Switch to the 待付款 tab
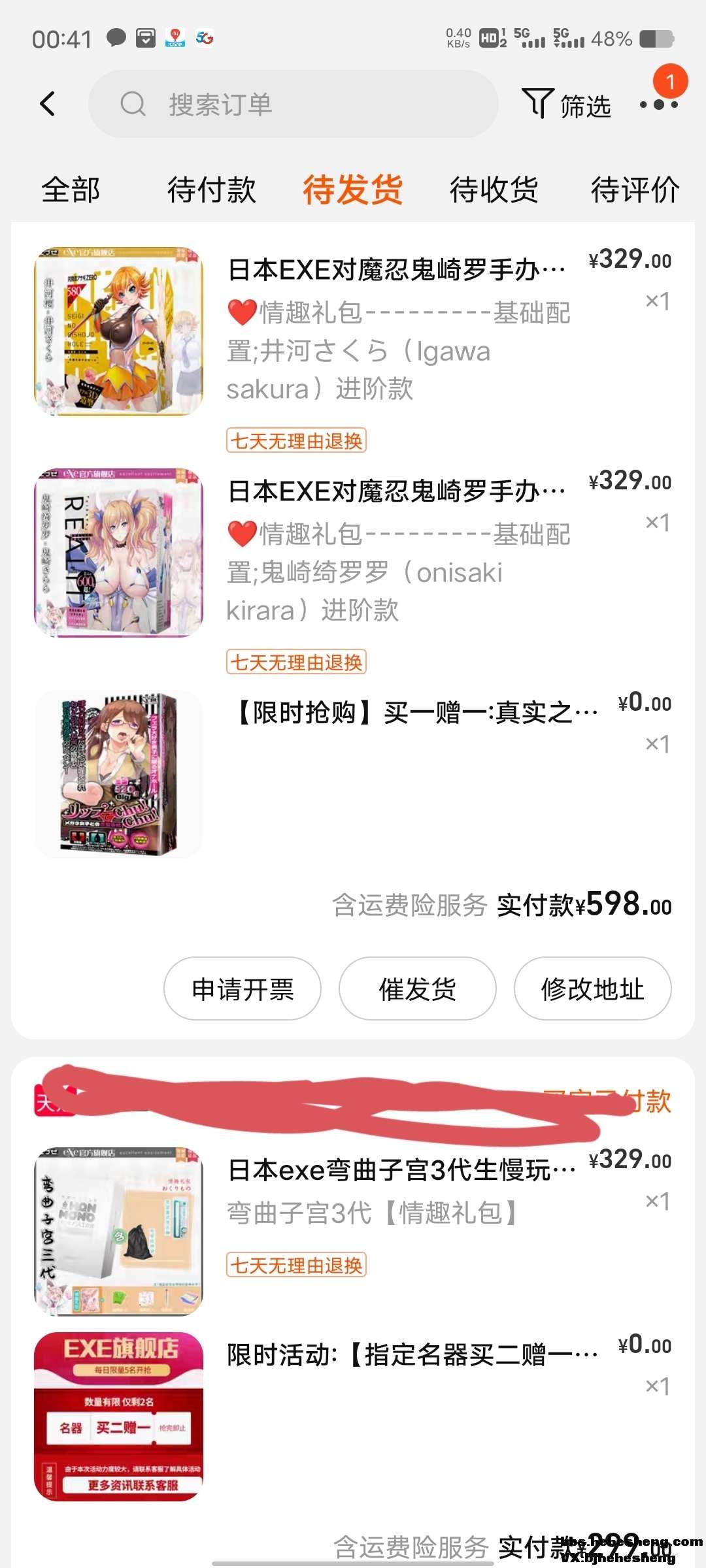 point(212,190)
